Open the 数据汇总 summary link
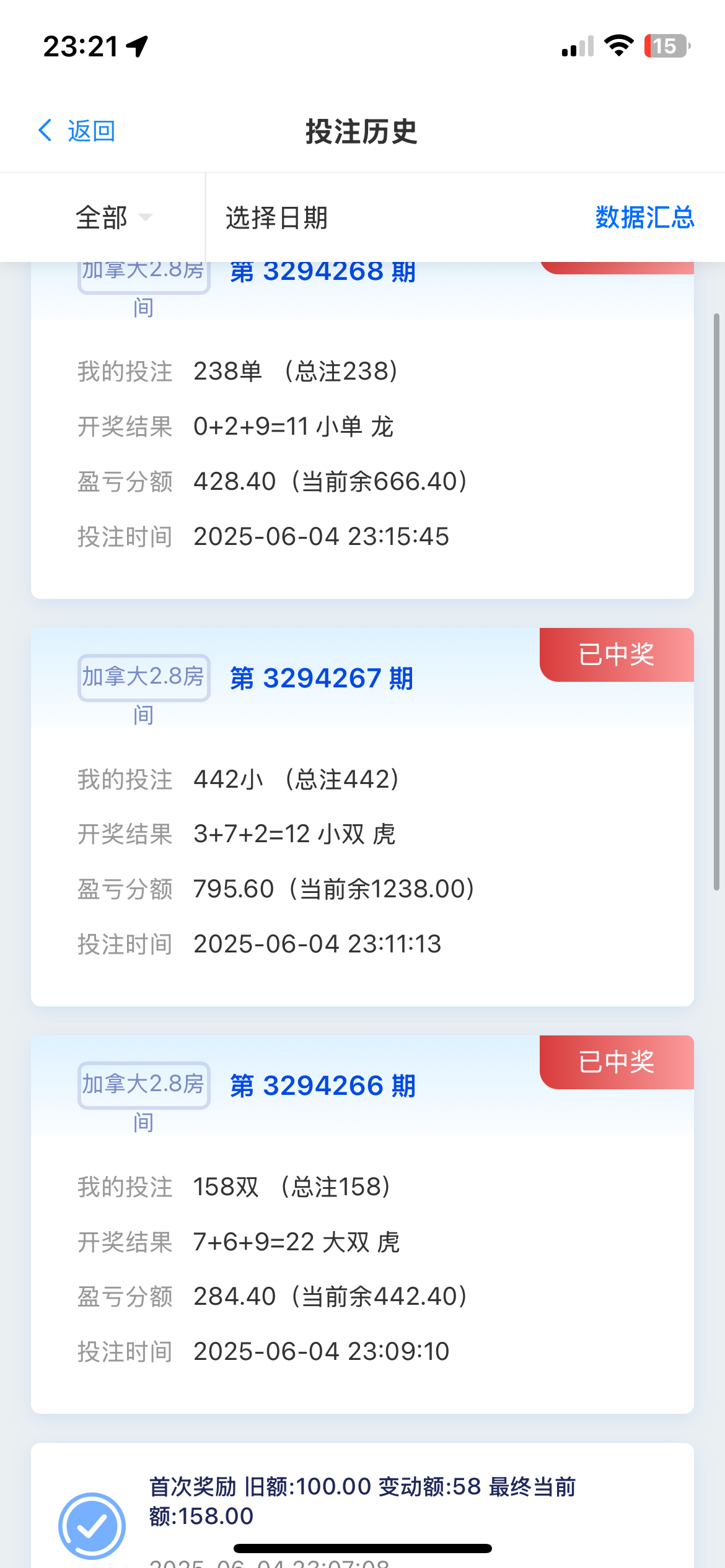The image size is (725, 1568). [x=644, y=217]
